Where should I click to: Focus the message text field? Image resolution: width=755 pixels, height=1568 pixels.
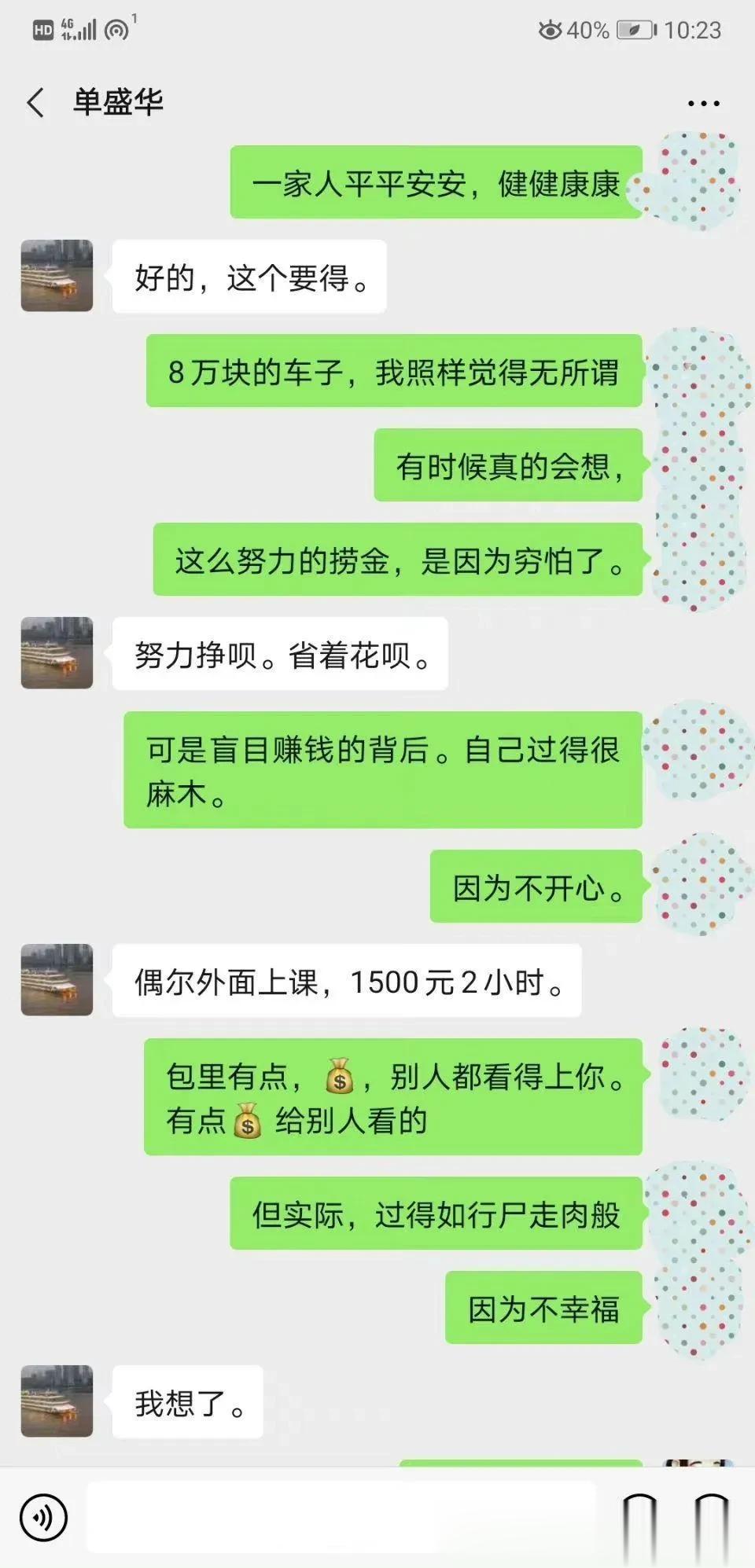click(341, 1517)
